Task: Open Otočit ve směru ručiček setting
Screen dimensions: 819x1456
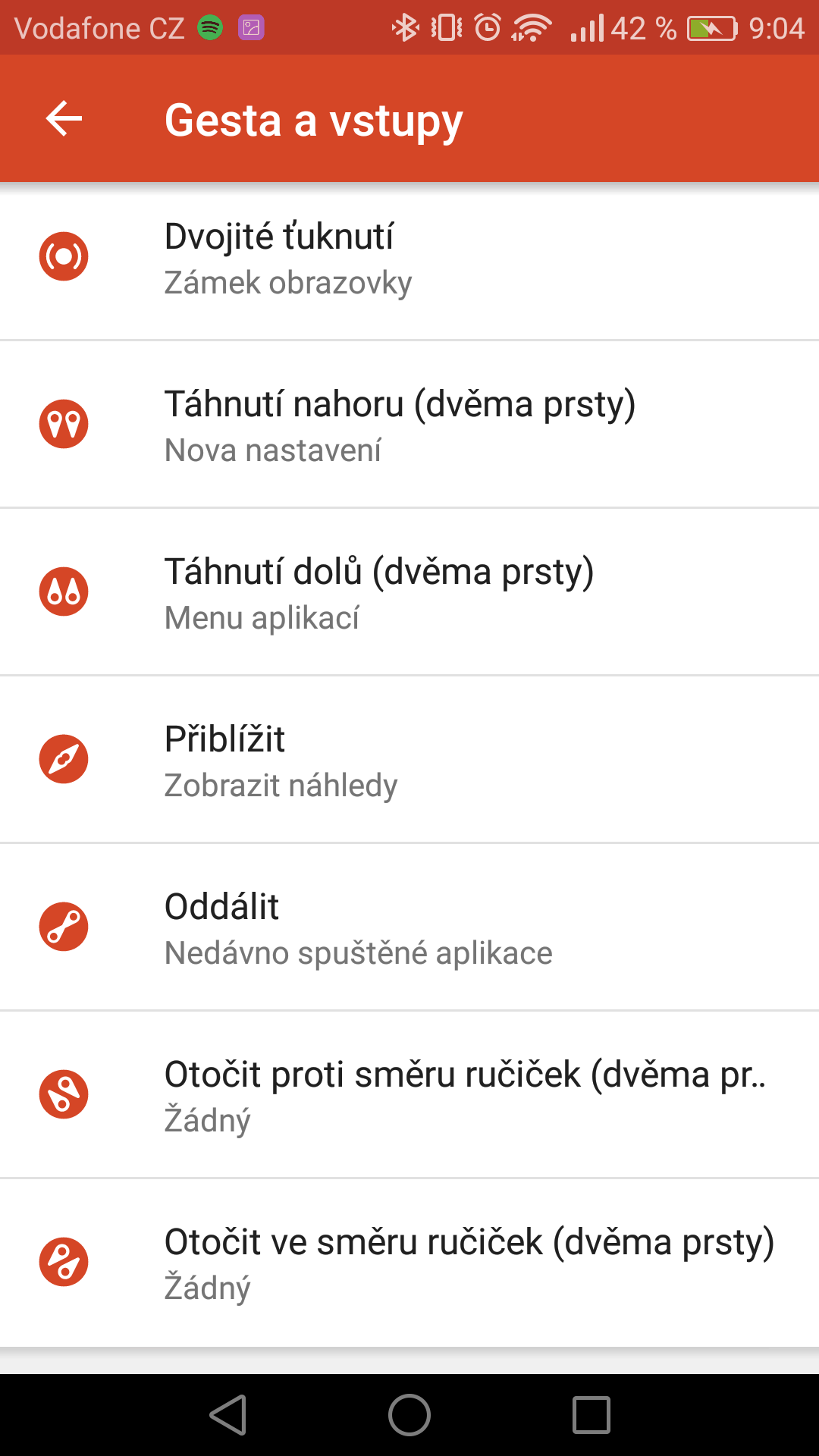Action: pos(409,1263)
